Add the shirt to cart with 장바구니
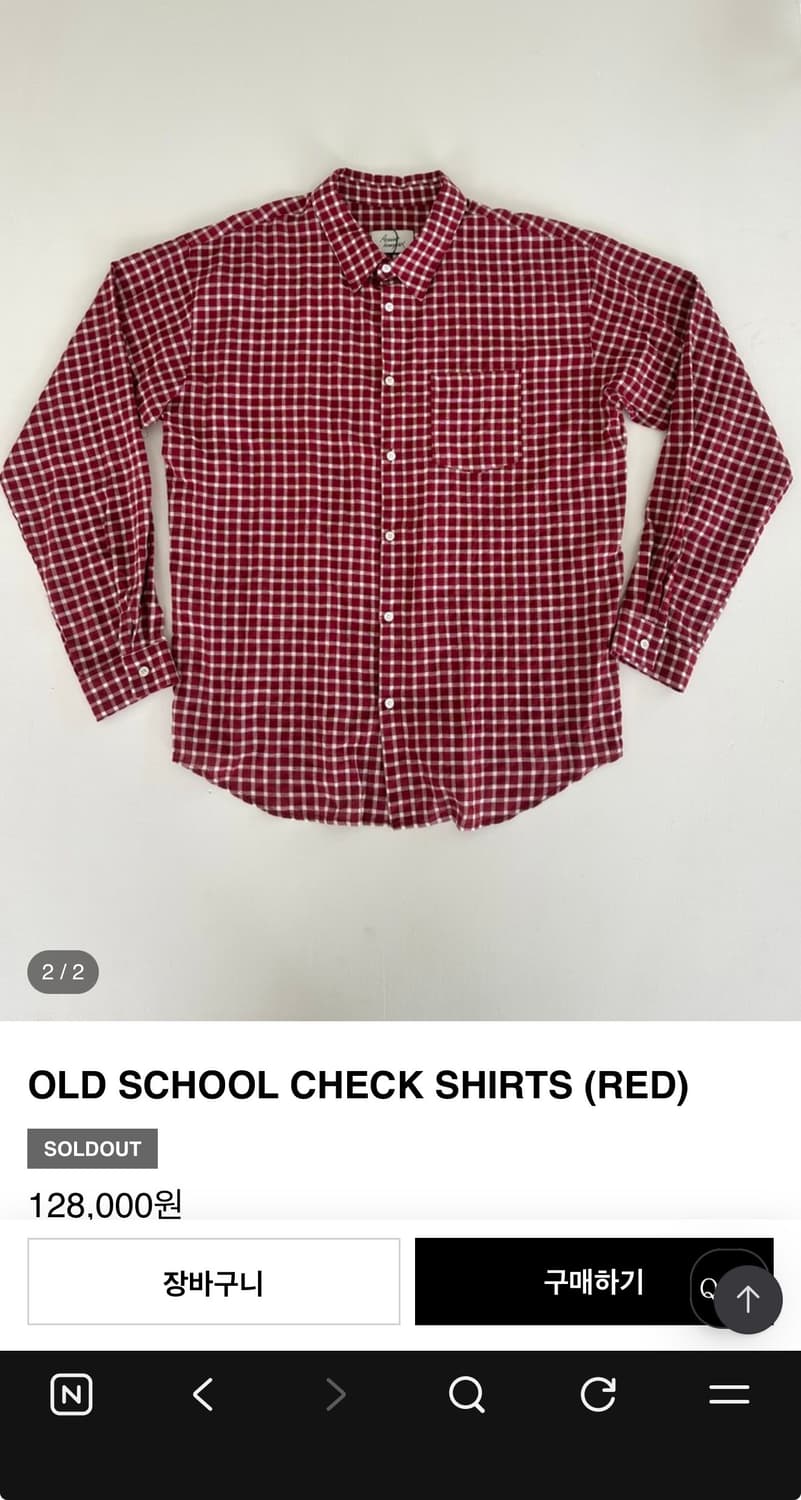The height and width of the screenshot is (1500, 801). click(x=213, y=1281)
